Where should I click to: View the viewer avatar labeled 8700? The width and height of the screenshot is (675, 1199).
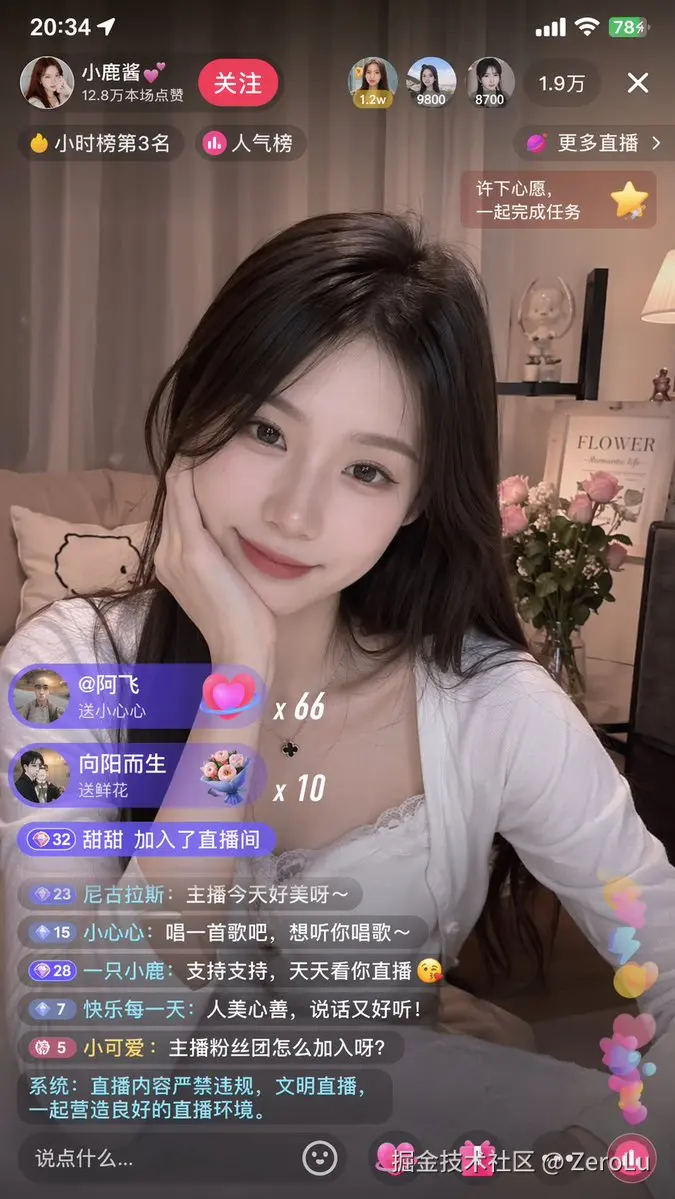490,82
